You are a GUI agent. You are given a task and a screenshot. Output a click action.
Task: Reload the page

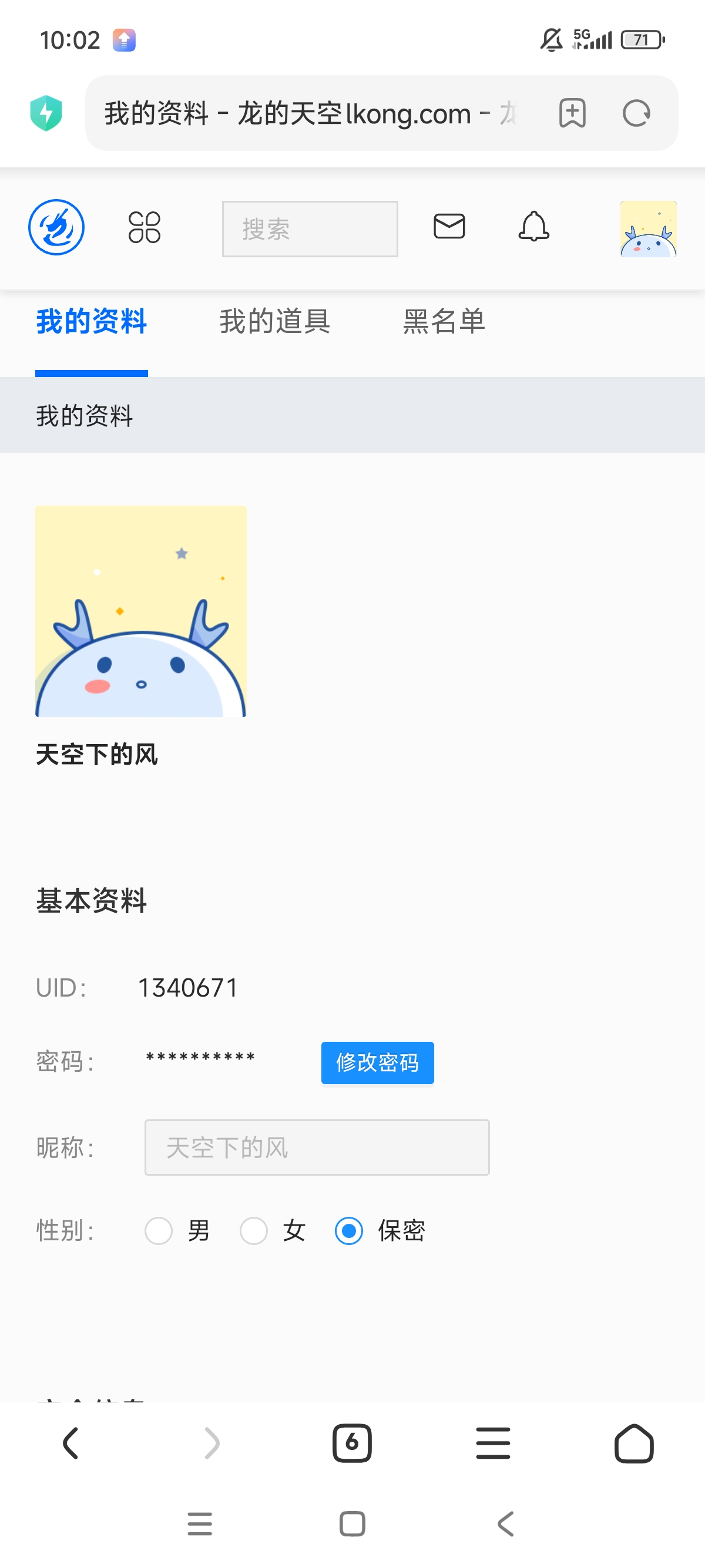click(x=636, y=113)
